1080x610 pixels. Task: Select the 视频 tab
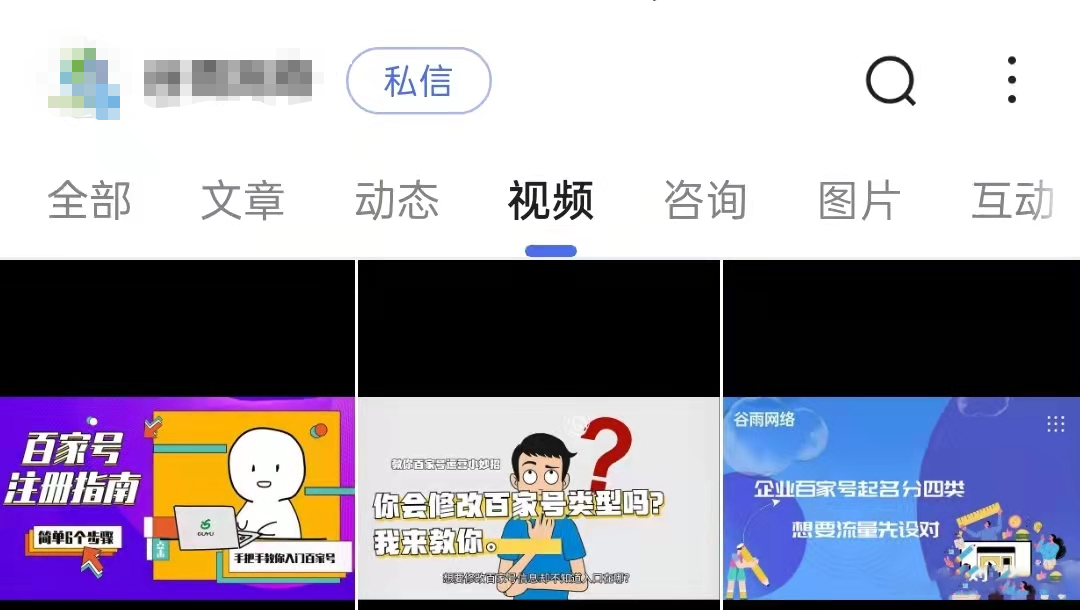coord(550,201)
